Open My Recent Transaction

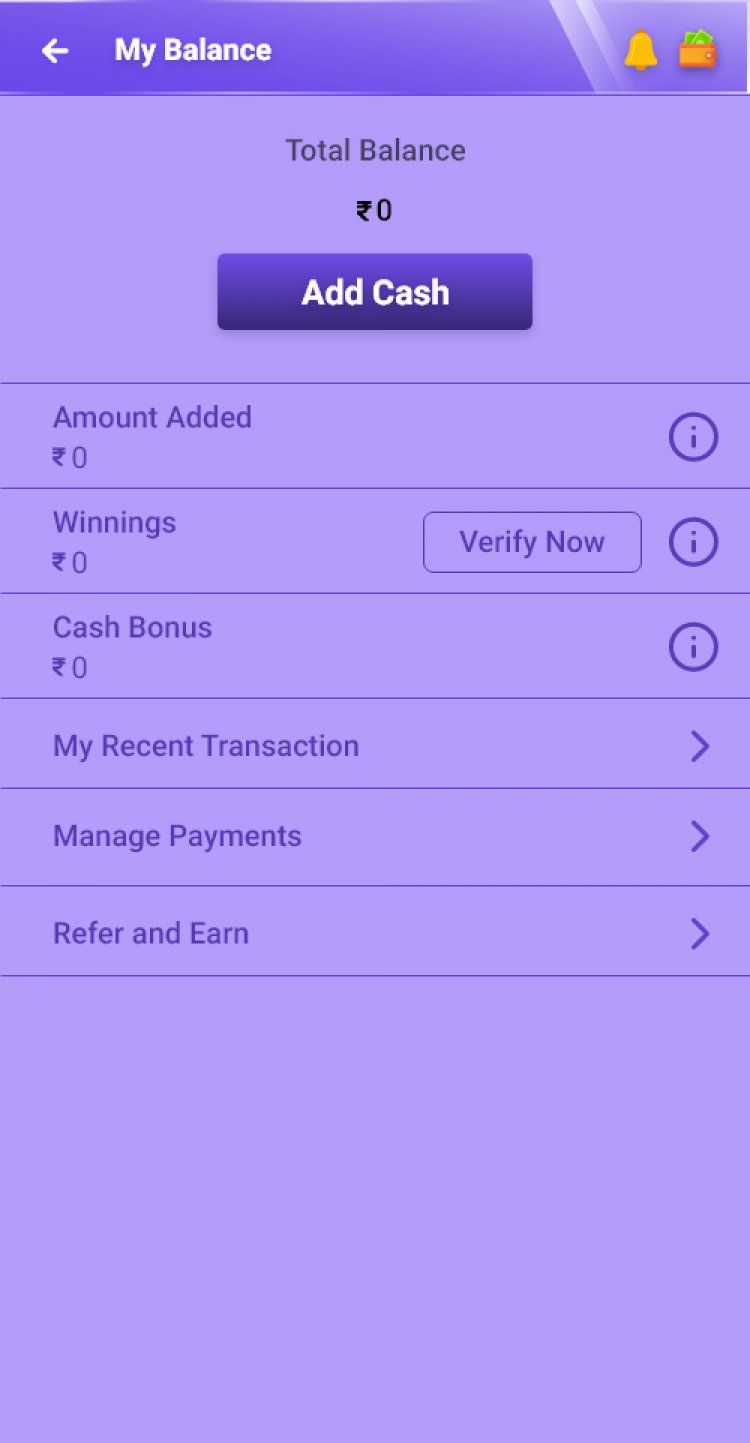[375, 746]
